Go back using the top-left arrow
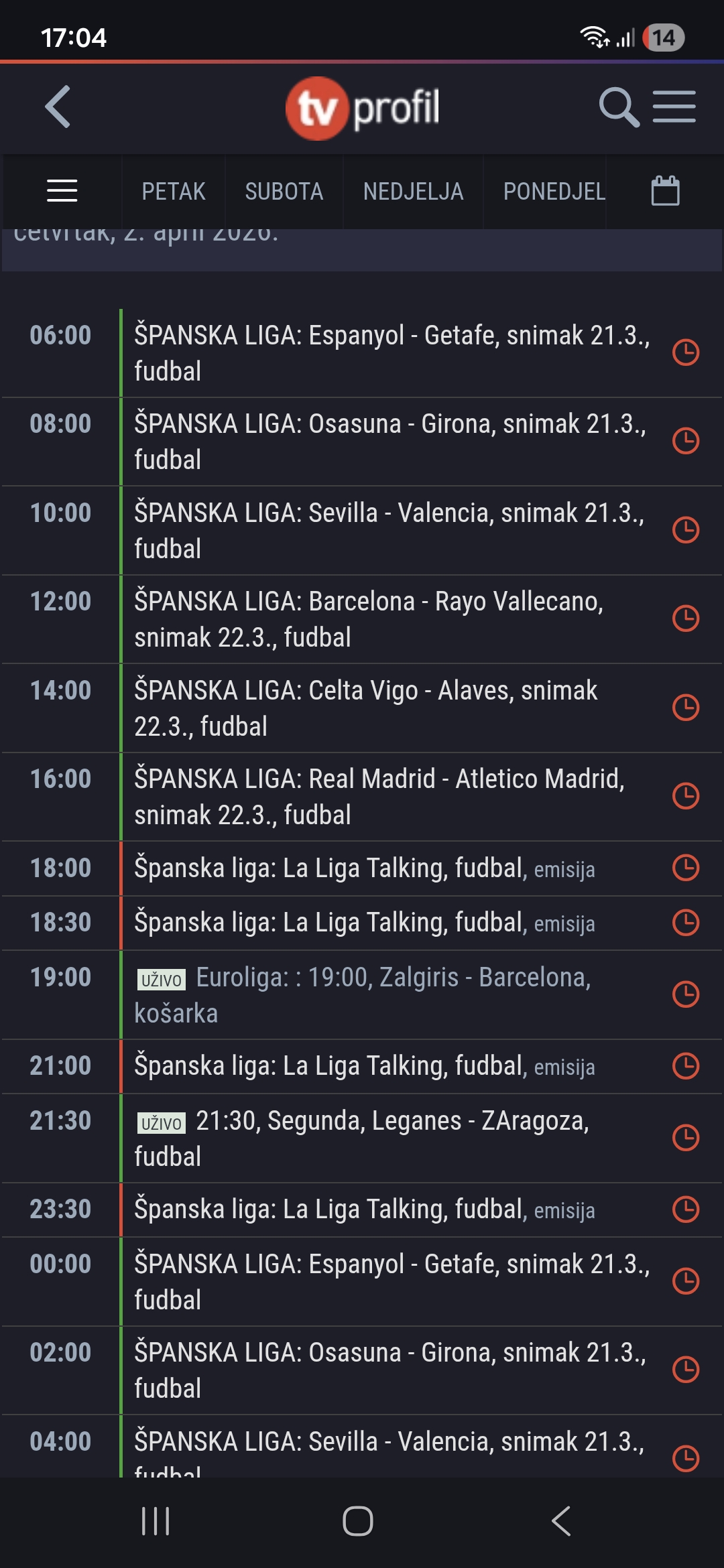The image size is (724, 1568). [58, 107]
